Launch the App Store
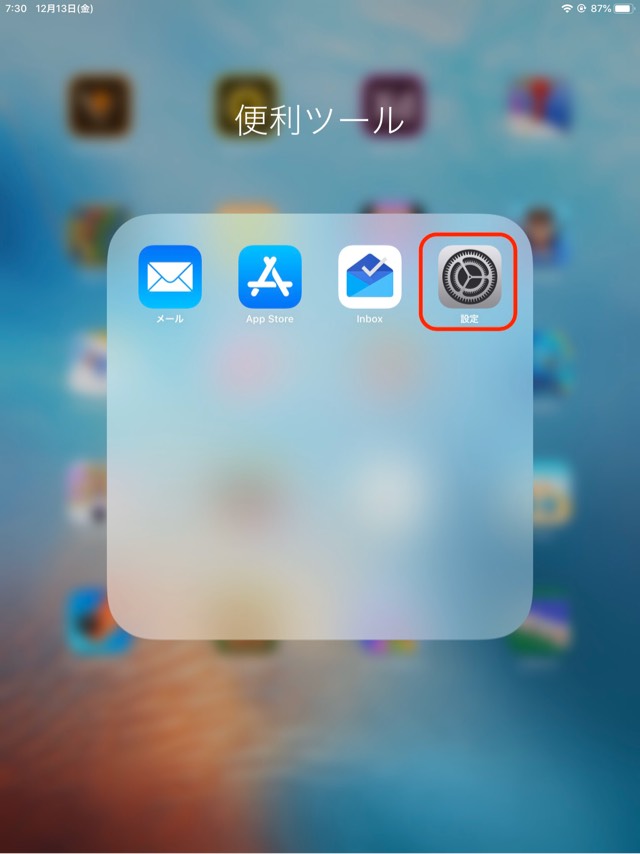640x854 pixels. tap(270, 277)
